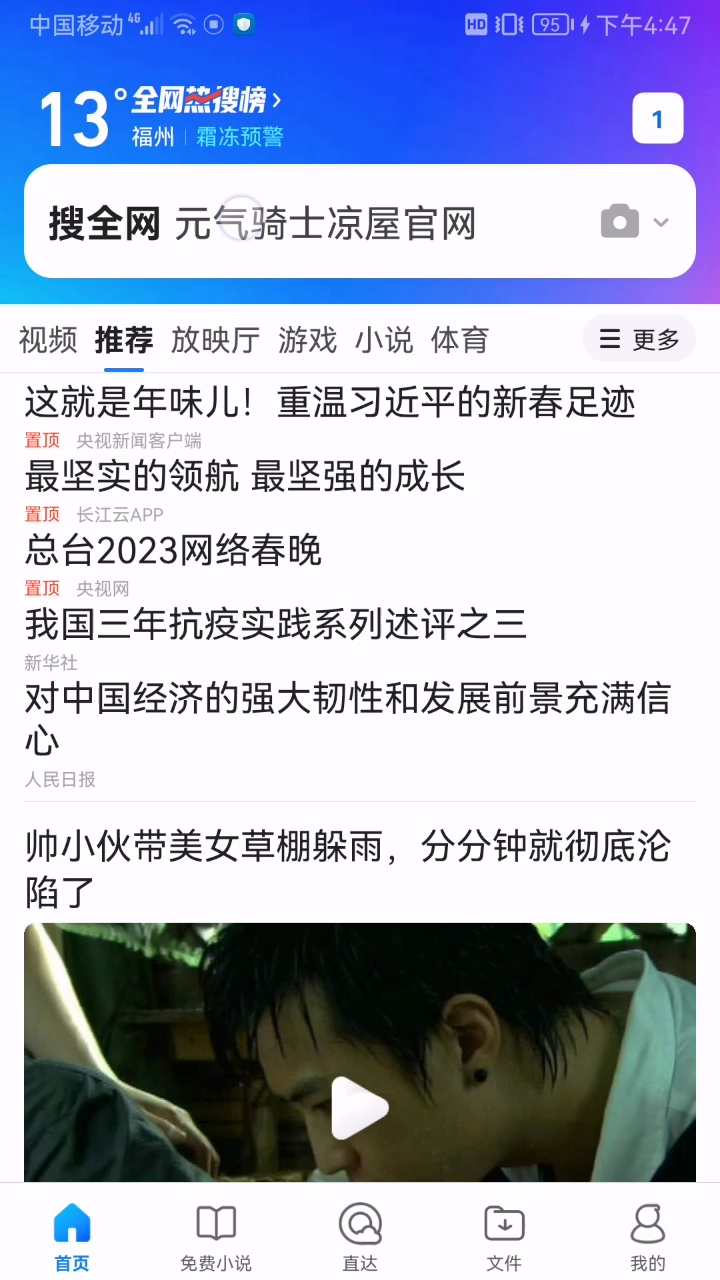Open the 我的 profile tab

pyautogui.click(x=648, y=1238)
